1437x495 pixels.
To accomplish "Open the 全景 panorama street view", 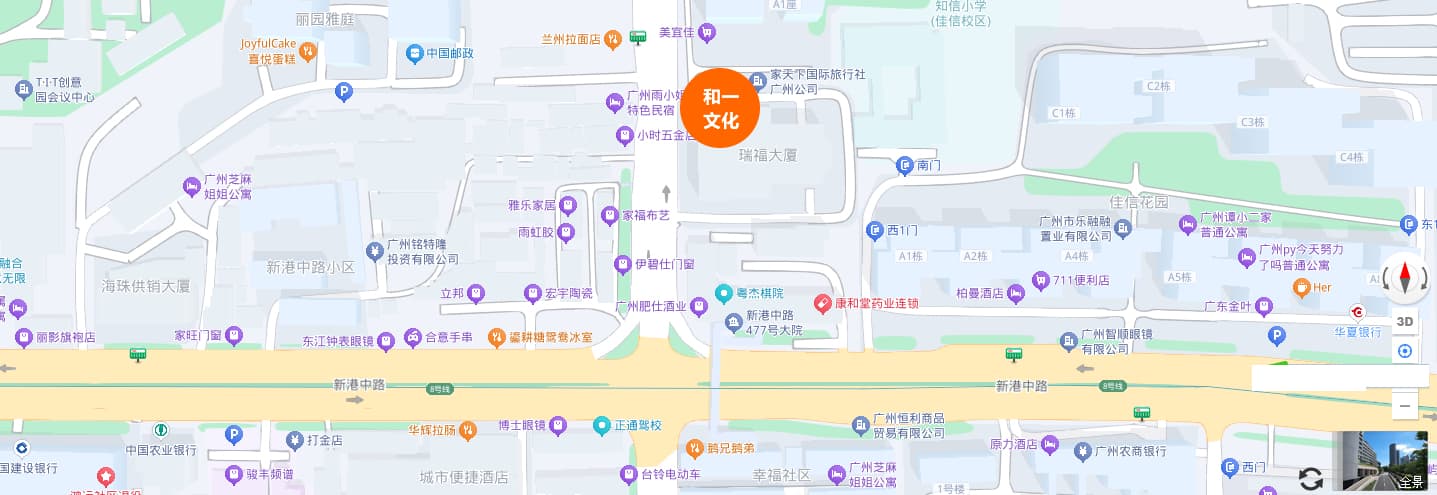I will pyautogui.click(x=1385, y=460).
